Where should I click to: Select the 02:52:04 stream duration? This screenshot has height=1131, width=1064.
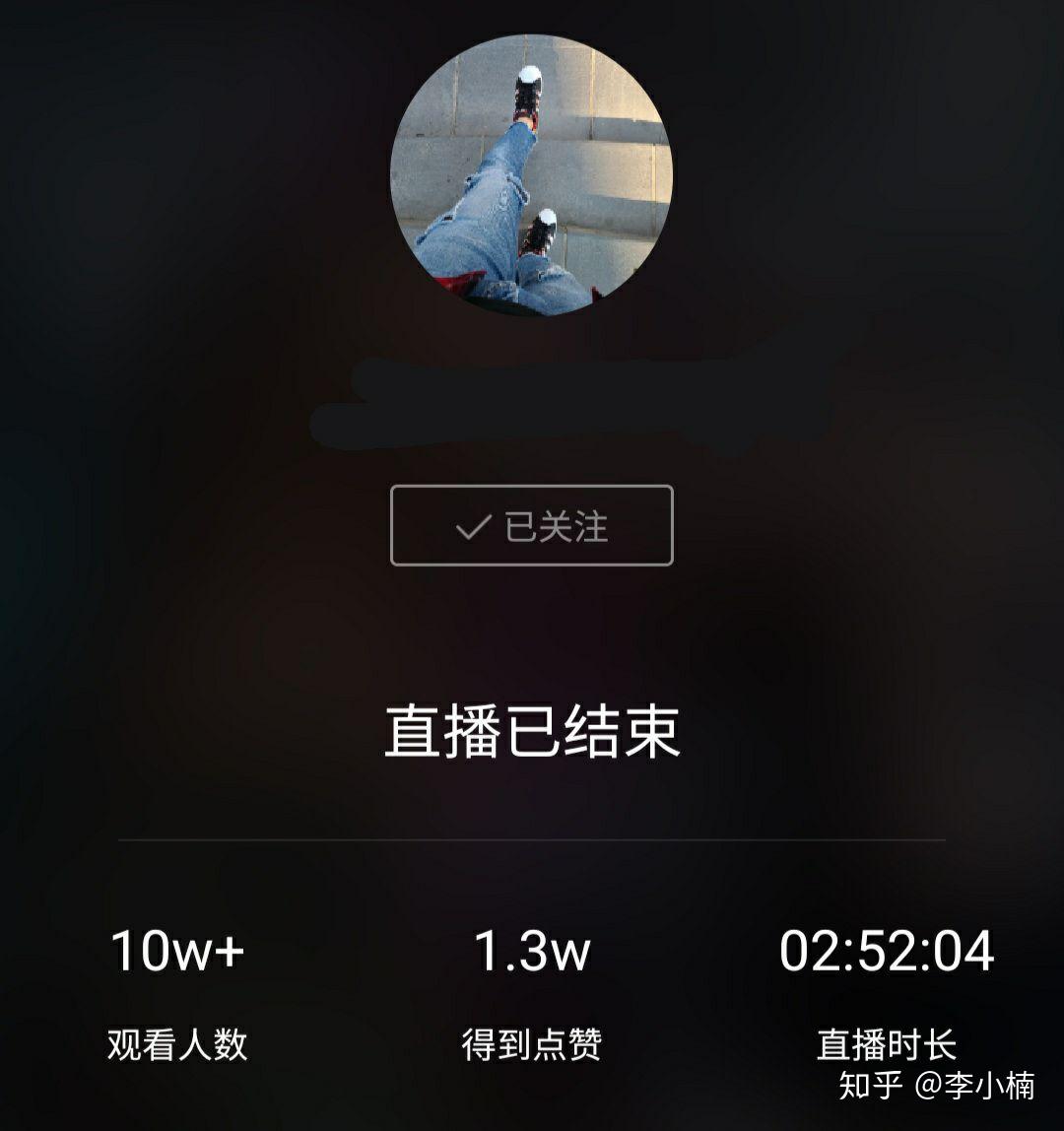pyautogui.click(x=886, y=952)
